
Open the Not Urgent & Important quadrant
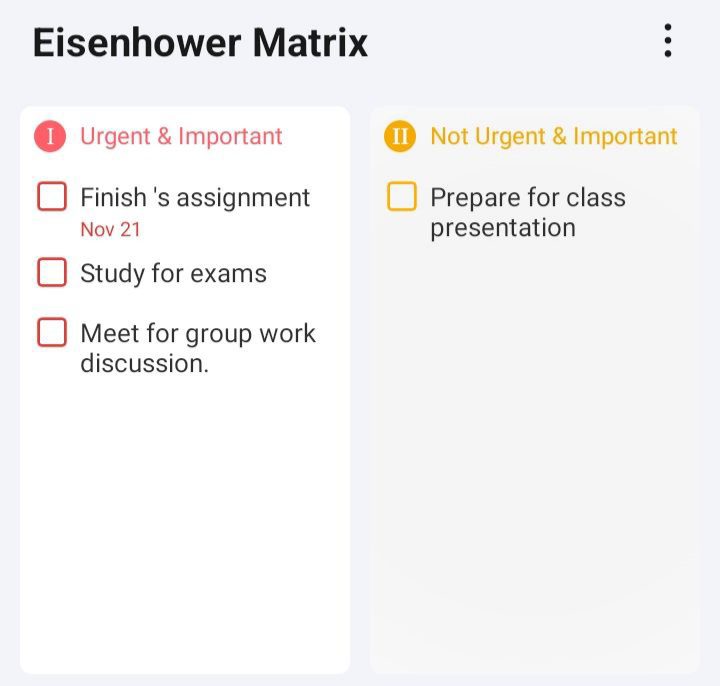point(553,136)
